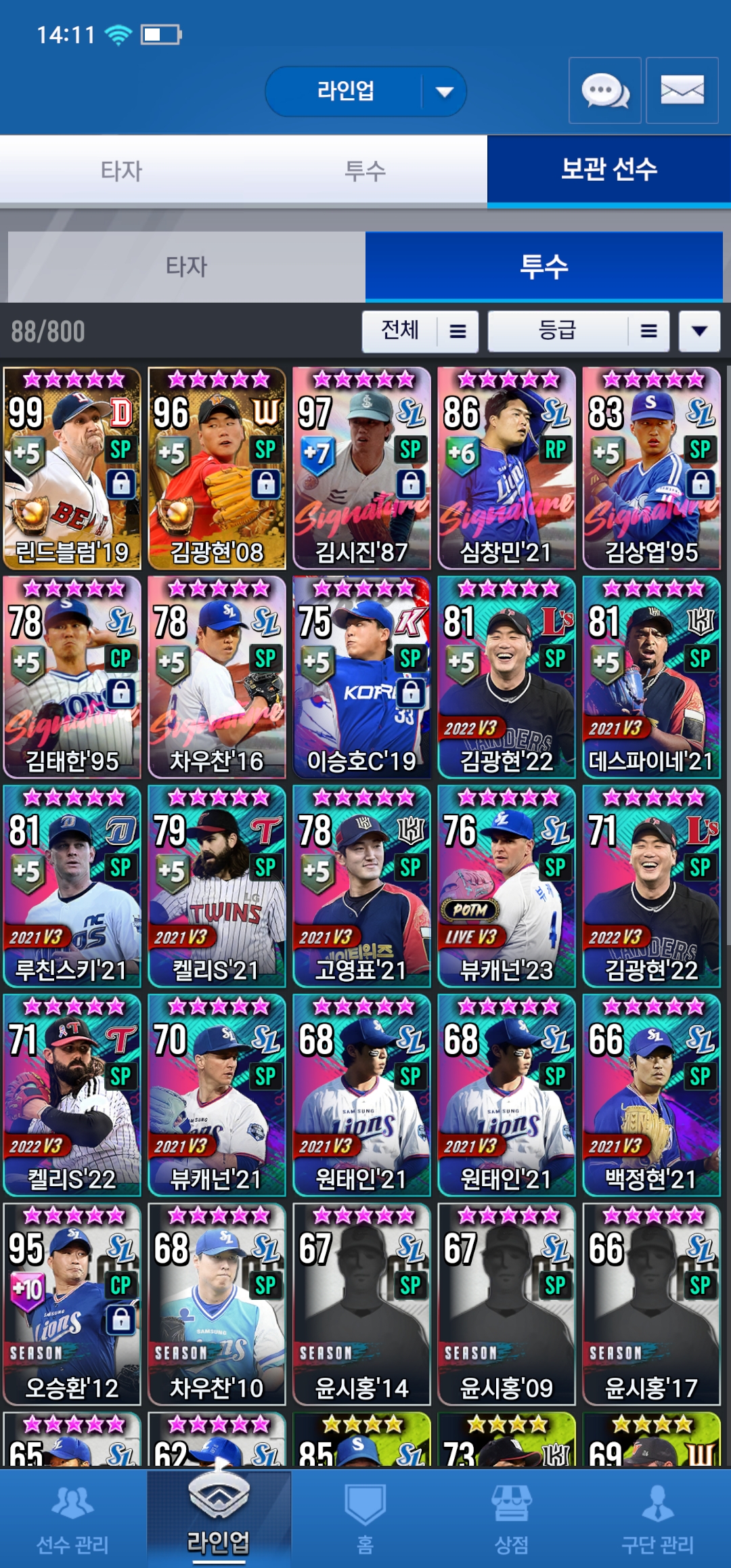Open the chat bubble icon

(x=604, y=90)
